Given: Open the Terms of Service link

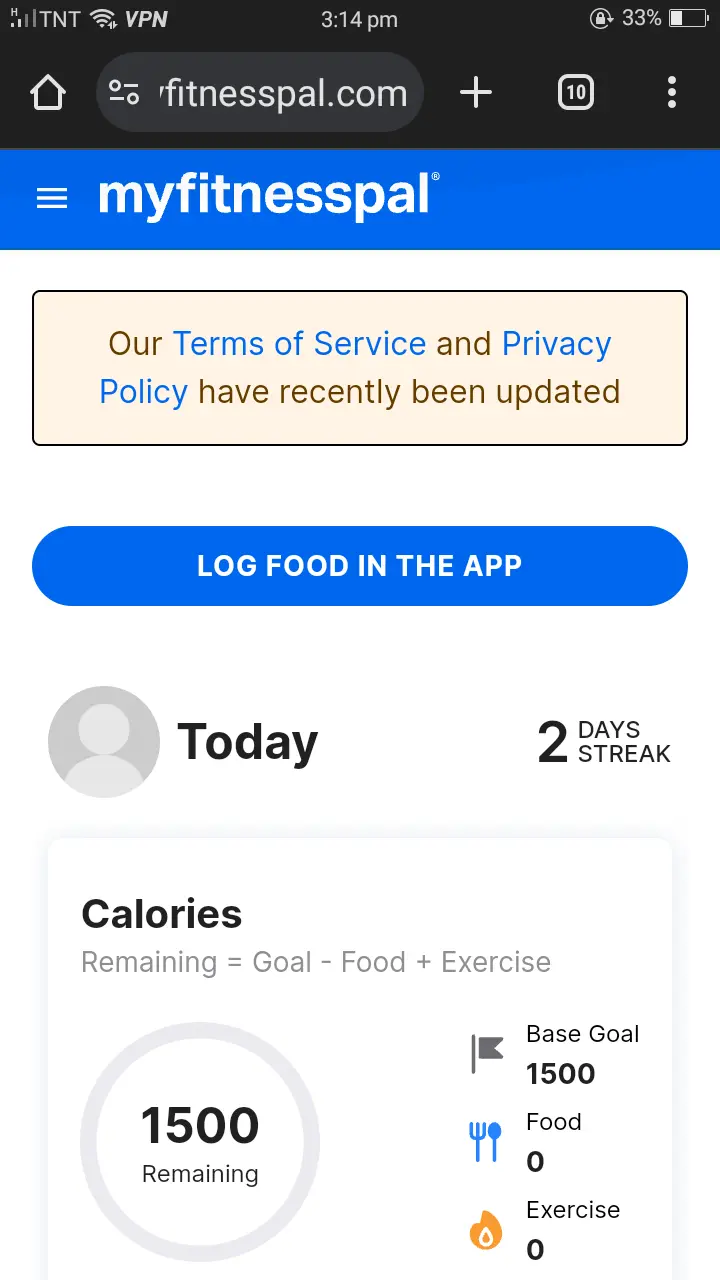Looking at the screenshot, I should click(x=300, y=344).
